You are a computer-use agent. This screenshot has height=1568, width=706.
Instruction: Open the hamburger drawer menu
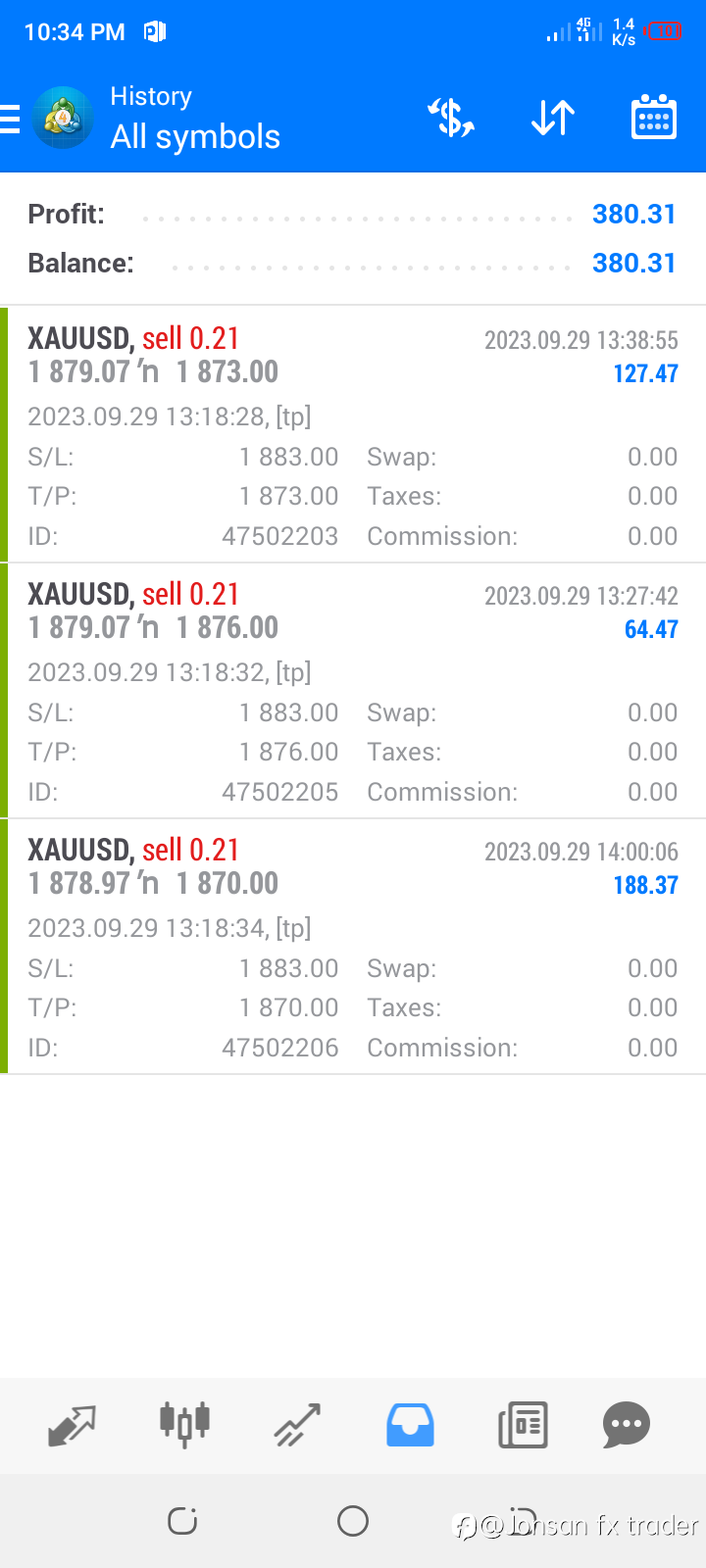tap(10, 119)
